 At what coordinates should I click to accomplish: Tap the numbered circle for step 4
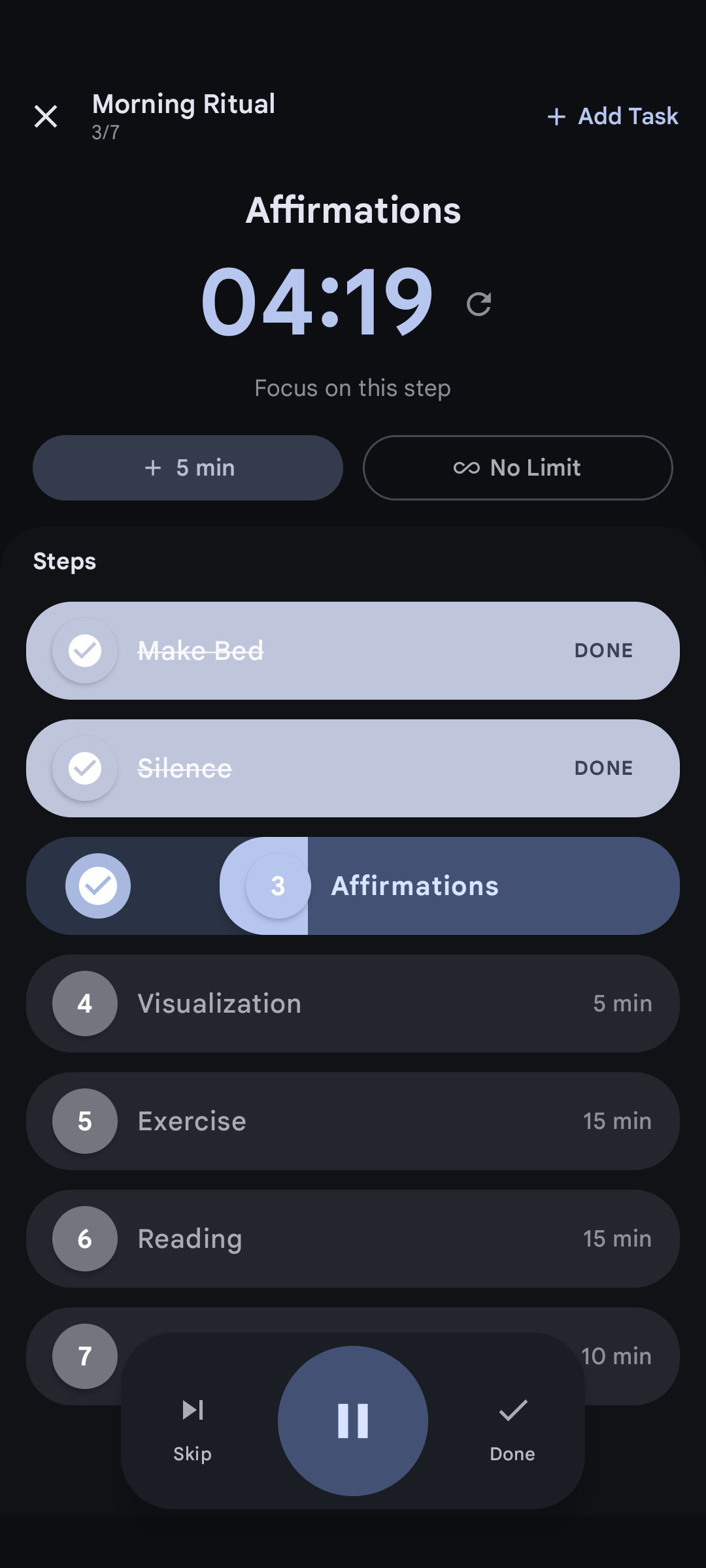[84, 1004]
